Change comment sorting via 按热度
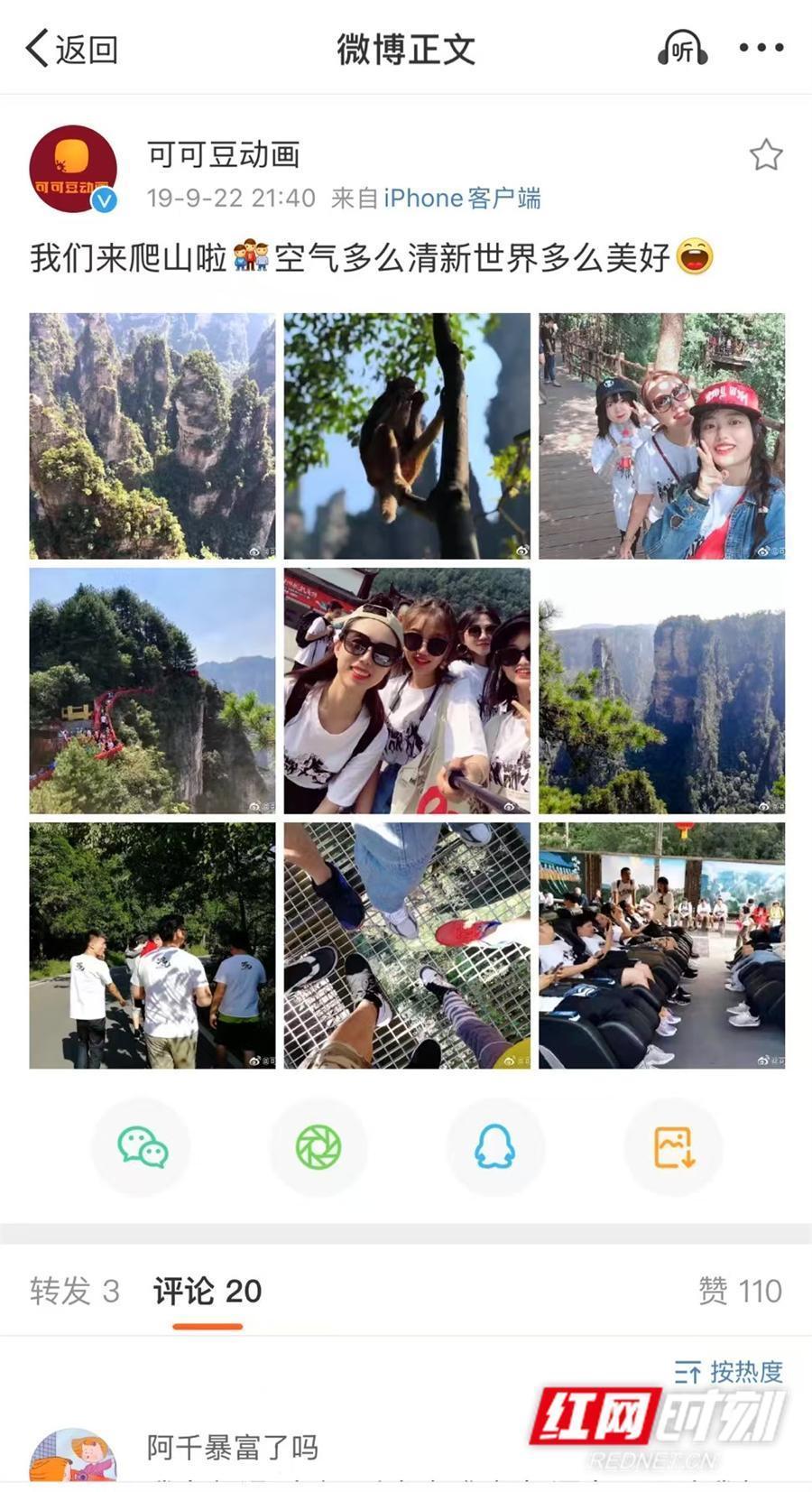The width and height of the screenshot is (812, 1492). coord(728,1372)
